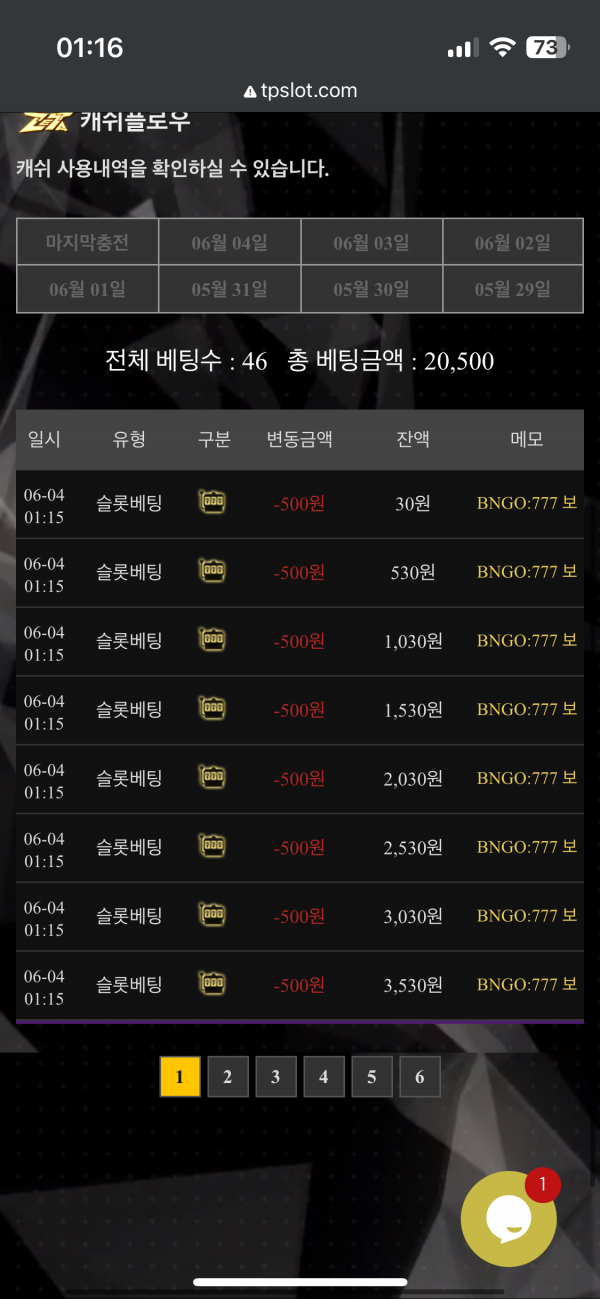Tap the tpslot.com address bar
The width and height of the screenshot is (600, 1299).
(300, 91)
